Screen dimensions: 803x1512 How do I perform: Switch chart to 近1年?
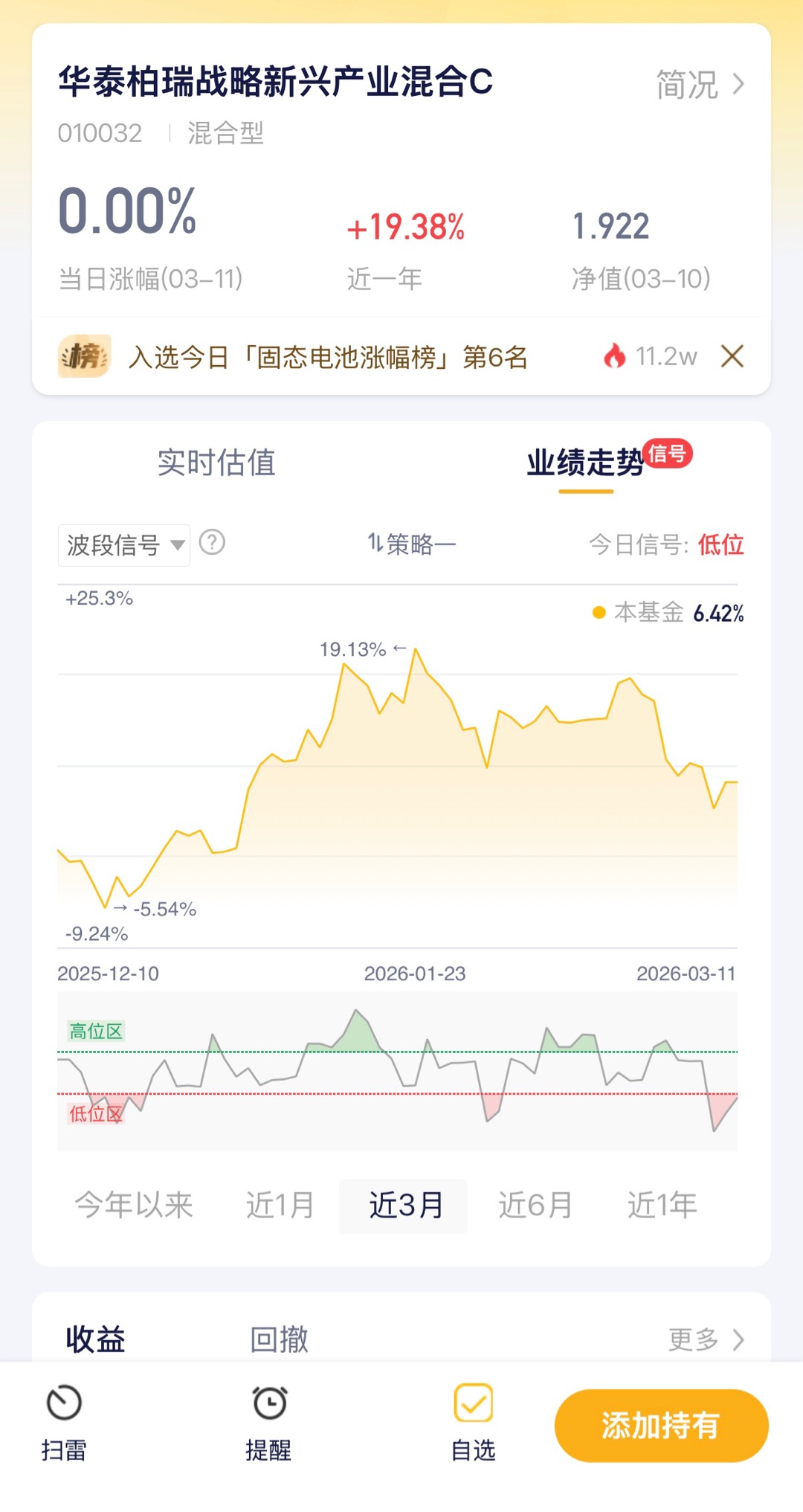tap(662, 1205)
